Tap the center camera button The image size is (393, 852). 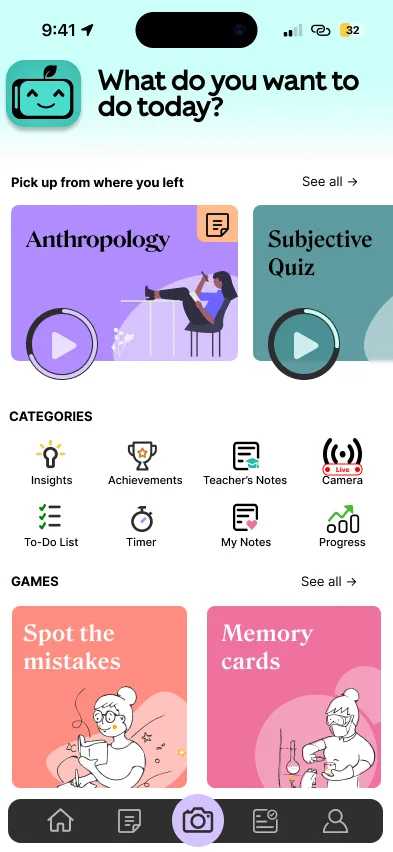(x=197, y=820)
